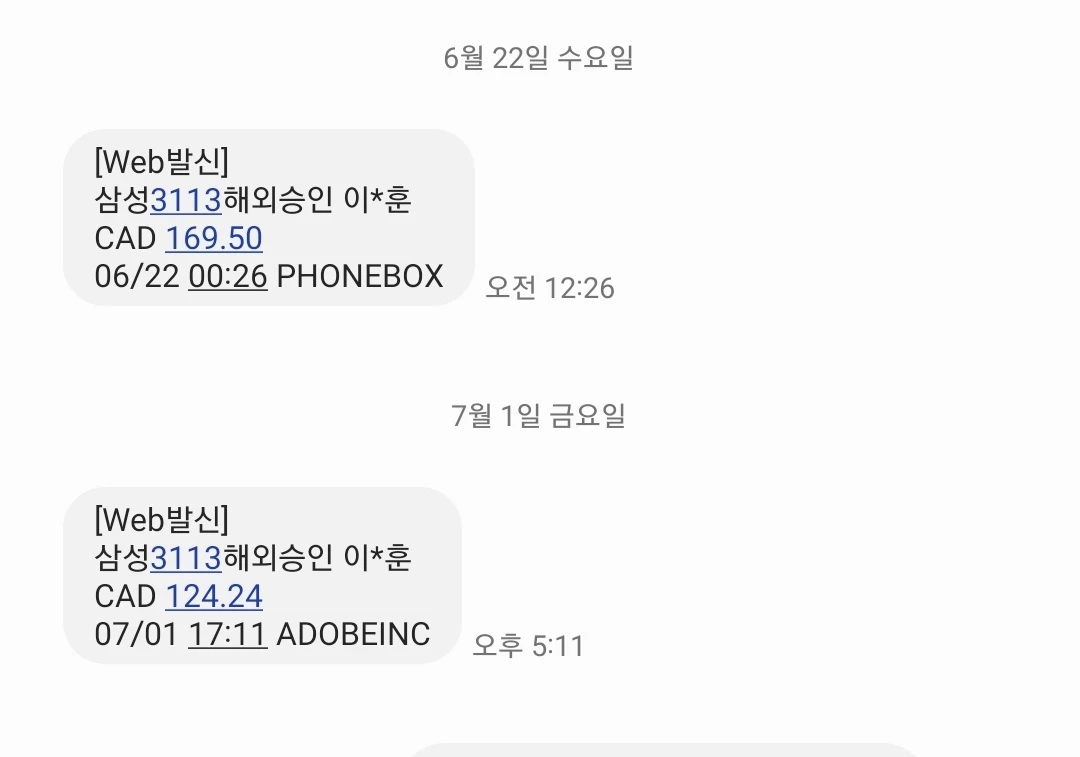Screen dimensions: 1080x757
Task: Open the 169.50 amount link
Action: point(213,238)
